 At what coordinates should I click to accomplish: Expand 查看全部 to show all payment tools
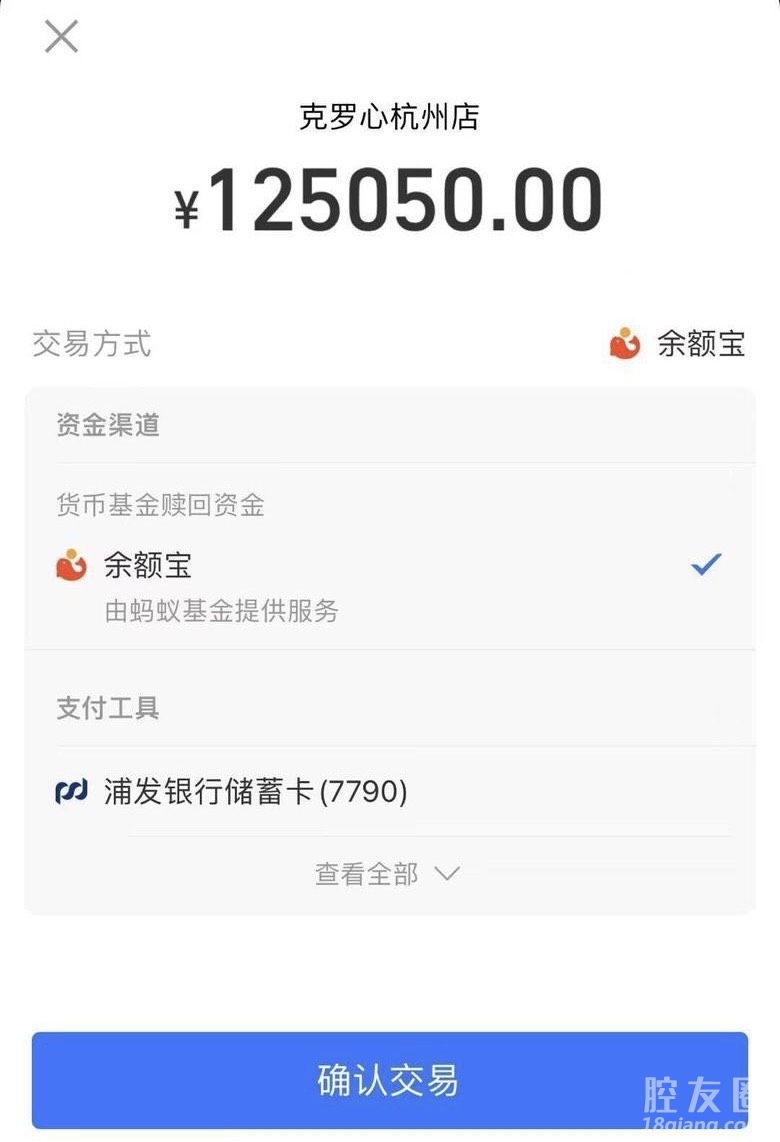(387, 874)
